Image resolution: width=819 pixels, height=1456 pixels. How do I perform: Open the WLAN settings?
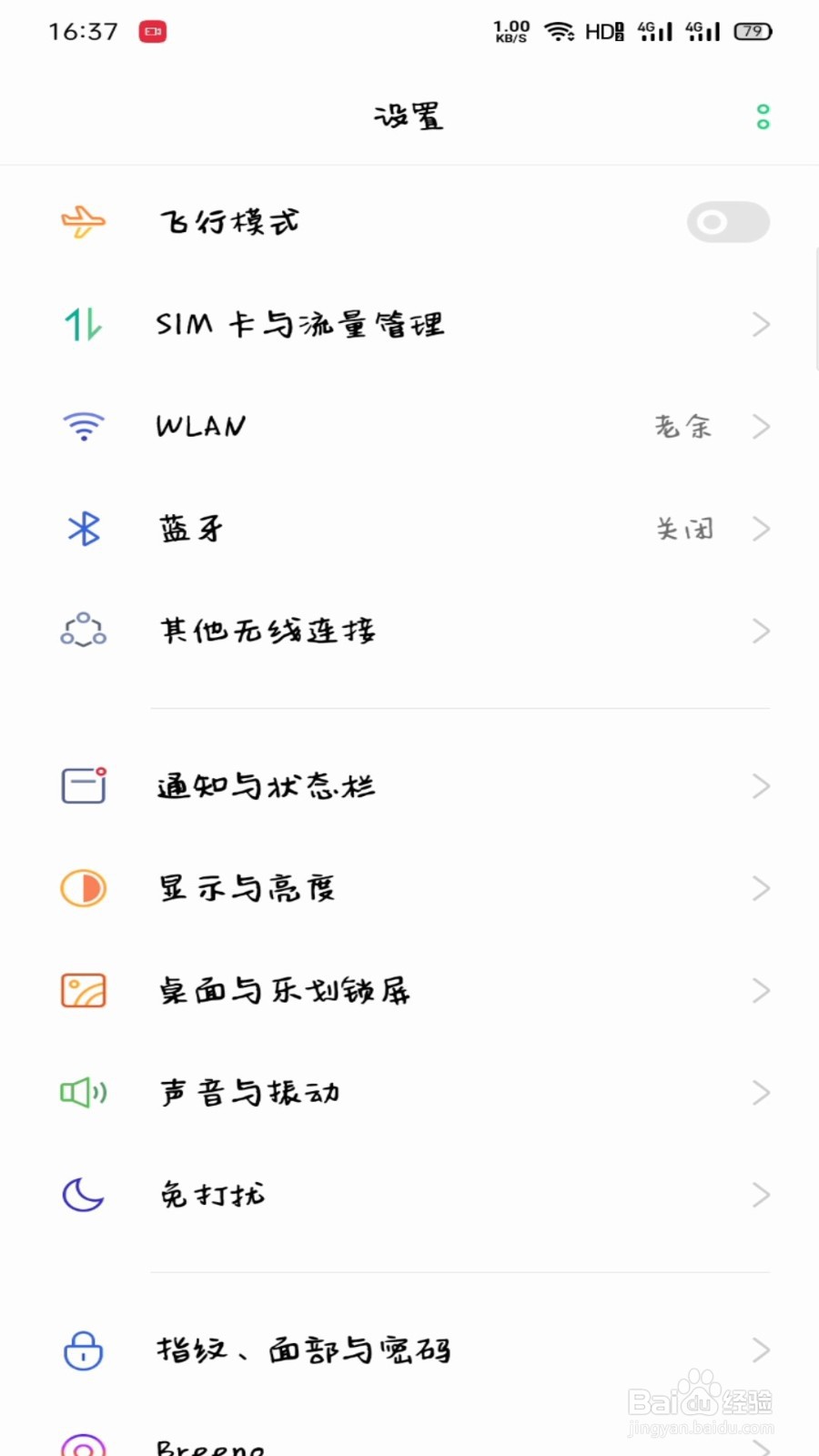point(409,426)
